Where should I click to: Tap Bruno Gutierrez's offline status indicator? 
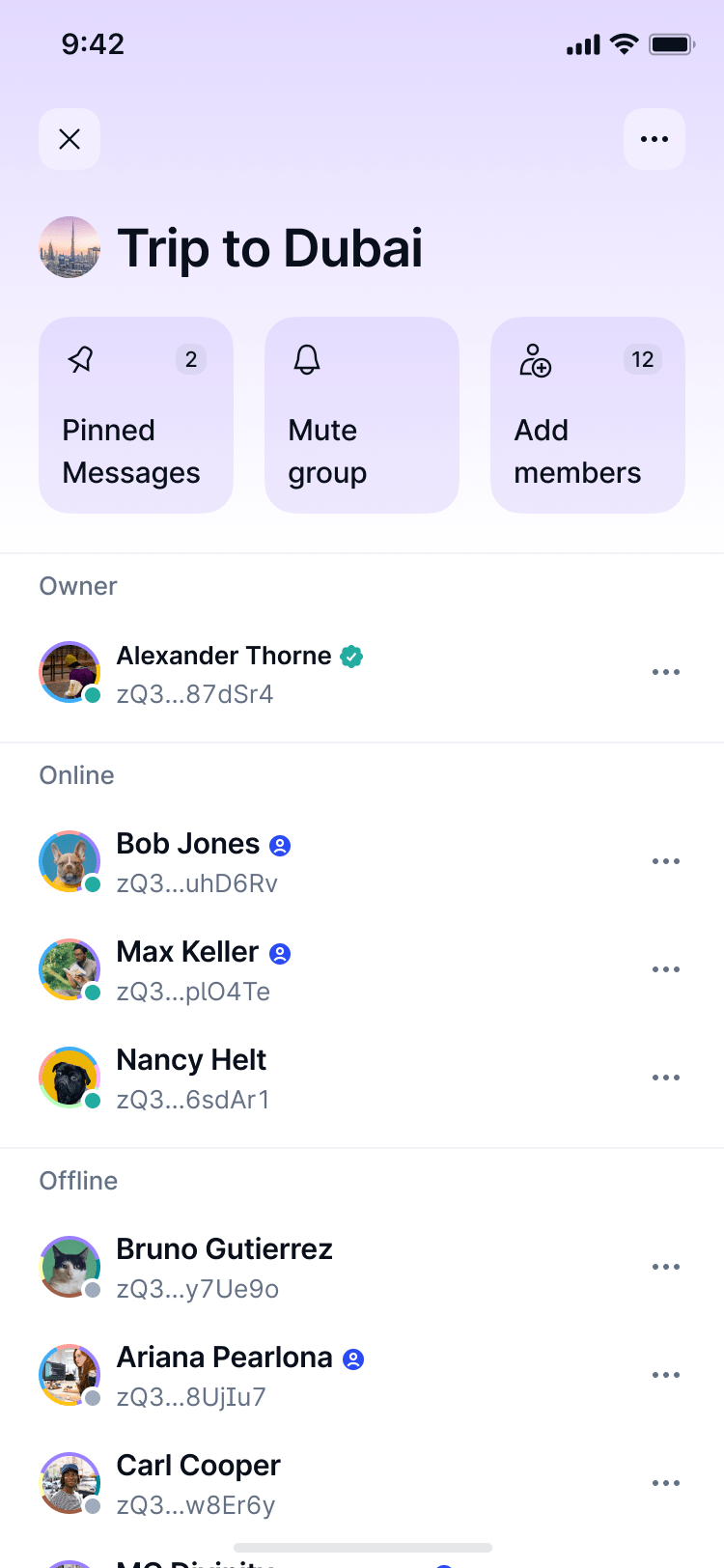(91, 1289)
